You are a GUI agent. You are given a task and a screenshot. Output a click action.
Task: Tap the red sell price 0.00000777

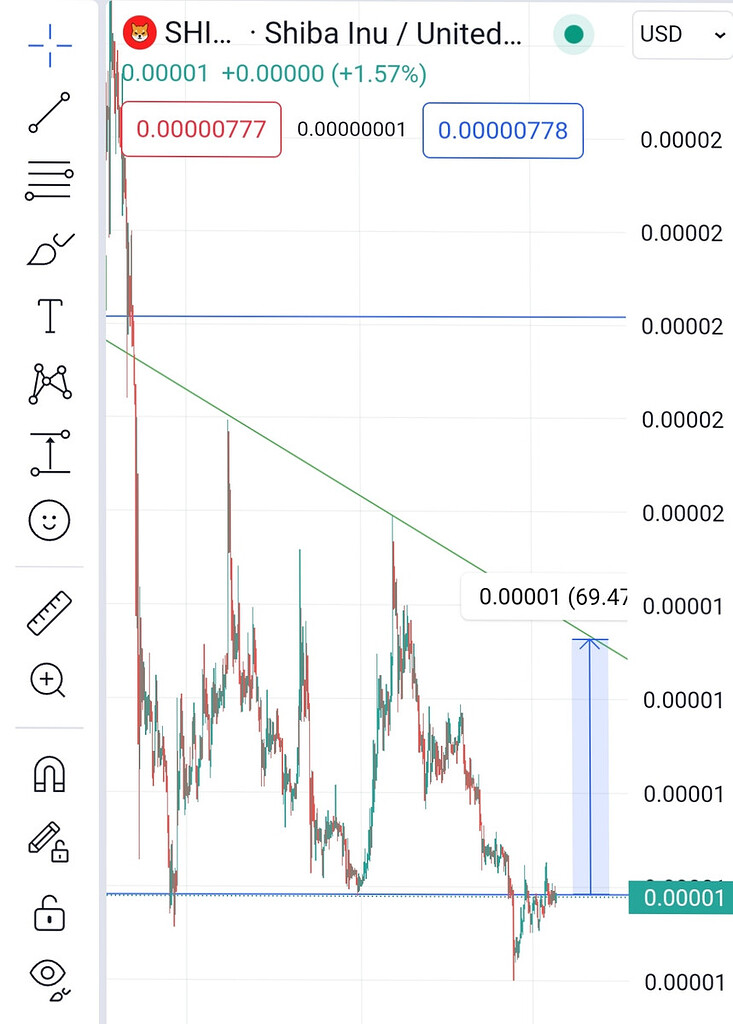pyautogui.click(x=200, y=130)
